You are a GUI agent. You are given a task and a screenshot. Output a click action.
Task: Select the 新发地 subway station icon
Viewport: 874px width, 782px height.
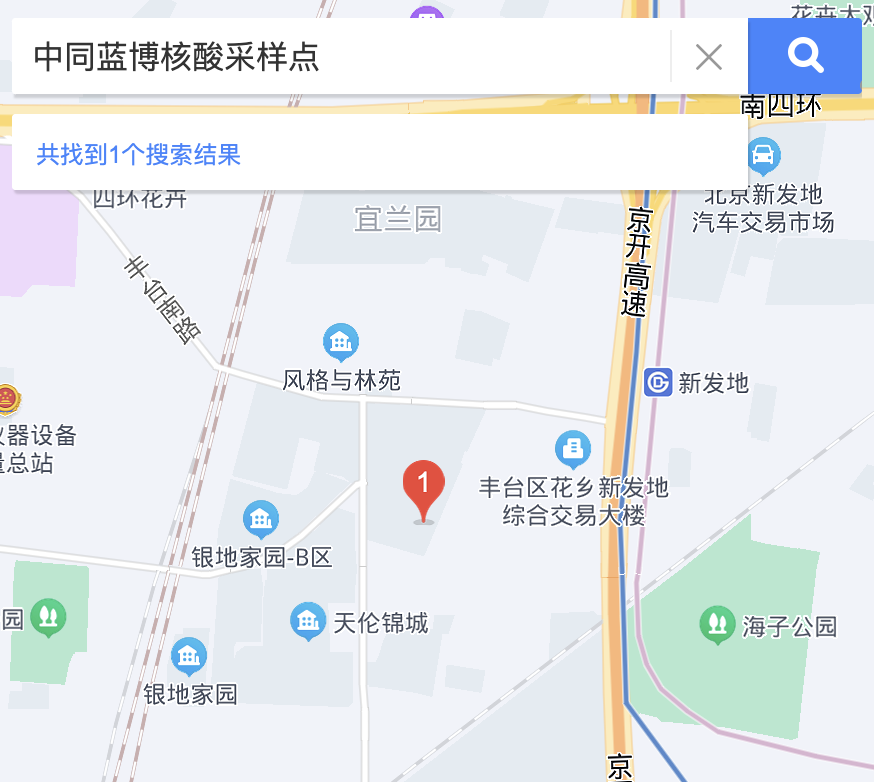[658, 382]
